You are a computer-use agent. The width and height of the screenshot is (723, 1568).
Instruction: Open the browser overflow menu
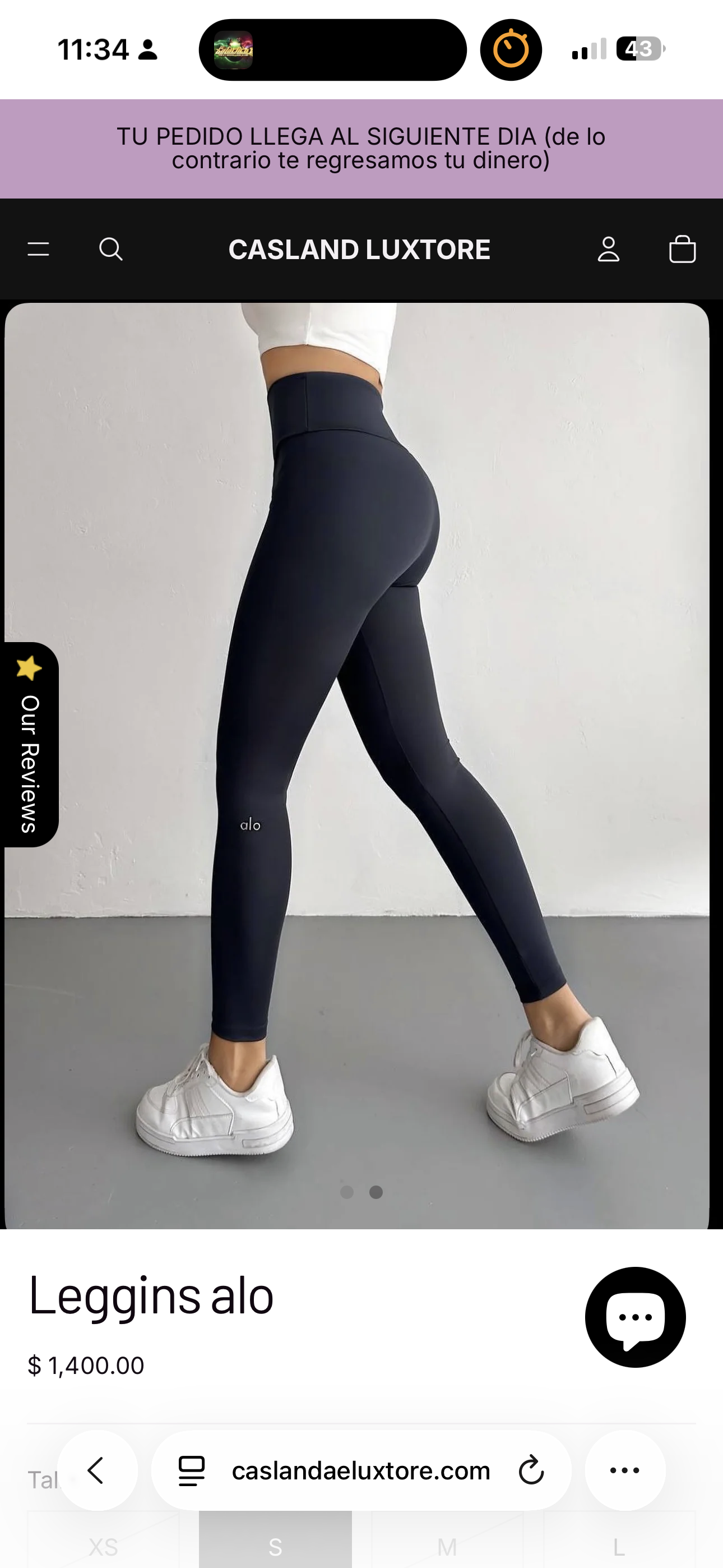point(624,1470)
